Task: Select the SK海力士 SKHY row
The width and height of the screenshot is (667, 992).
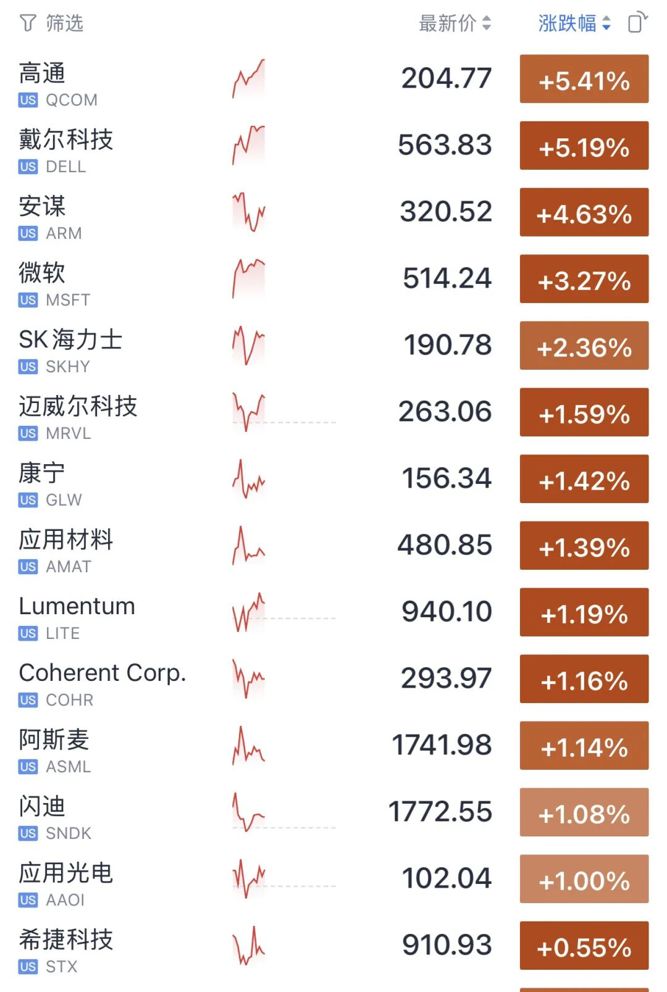Action: 334,347
